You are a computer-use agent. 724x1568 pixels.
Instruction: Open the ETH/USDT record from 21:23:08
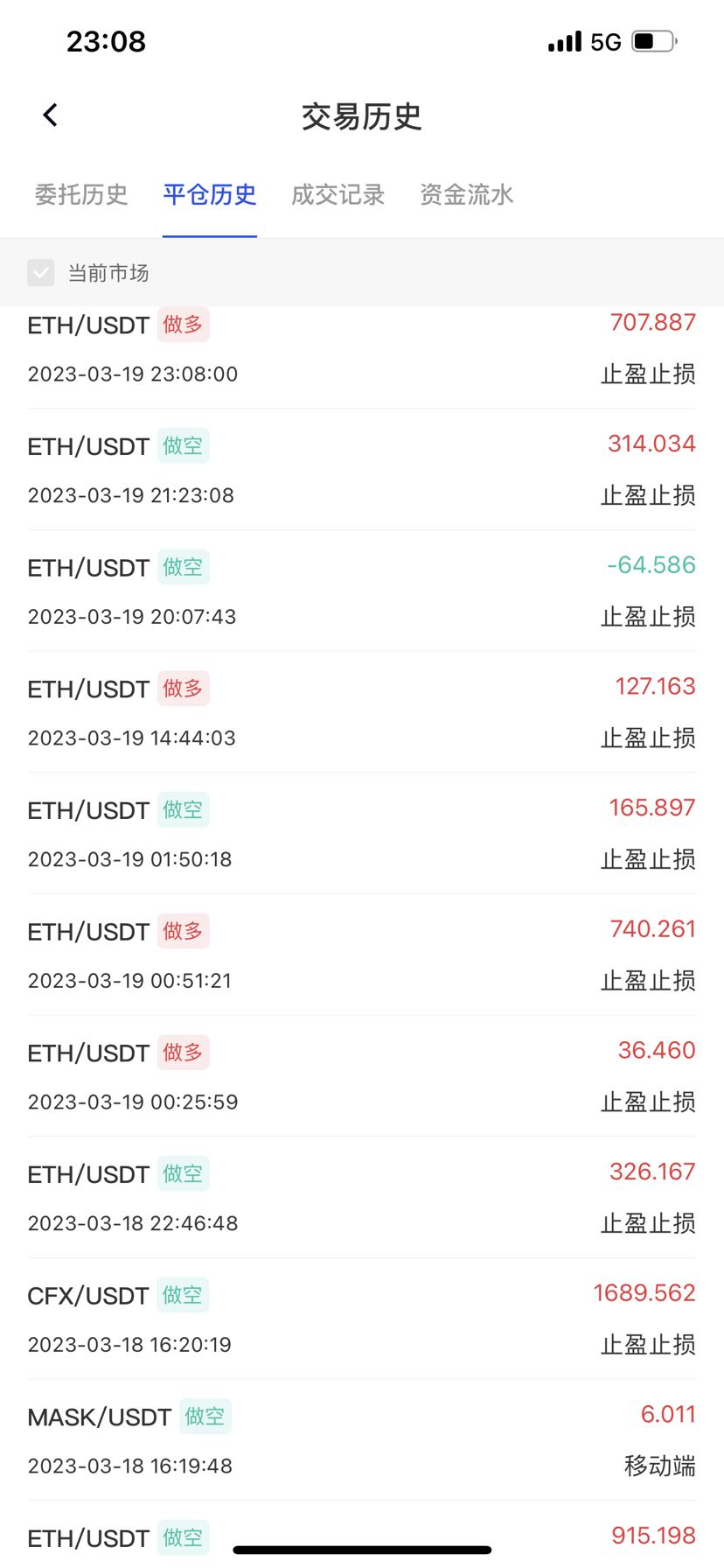point(361,470)
